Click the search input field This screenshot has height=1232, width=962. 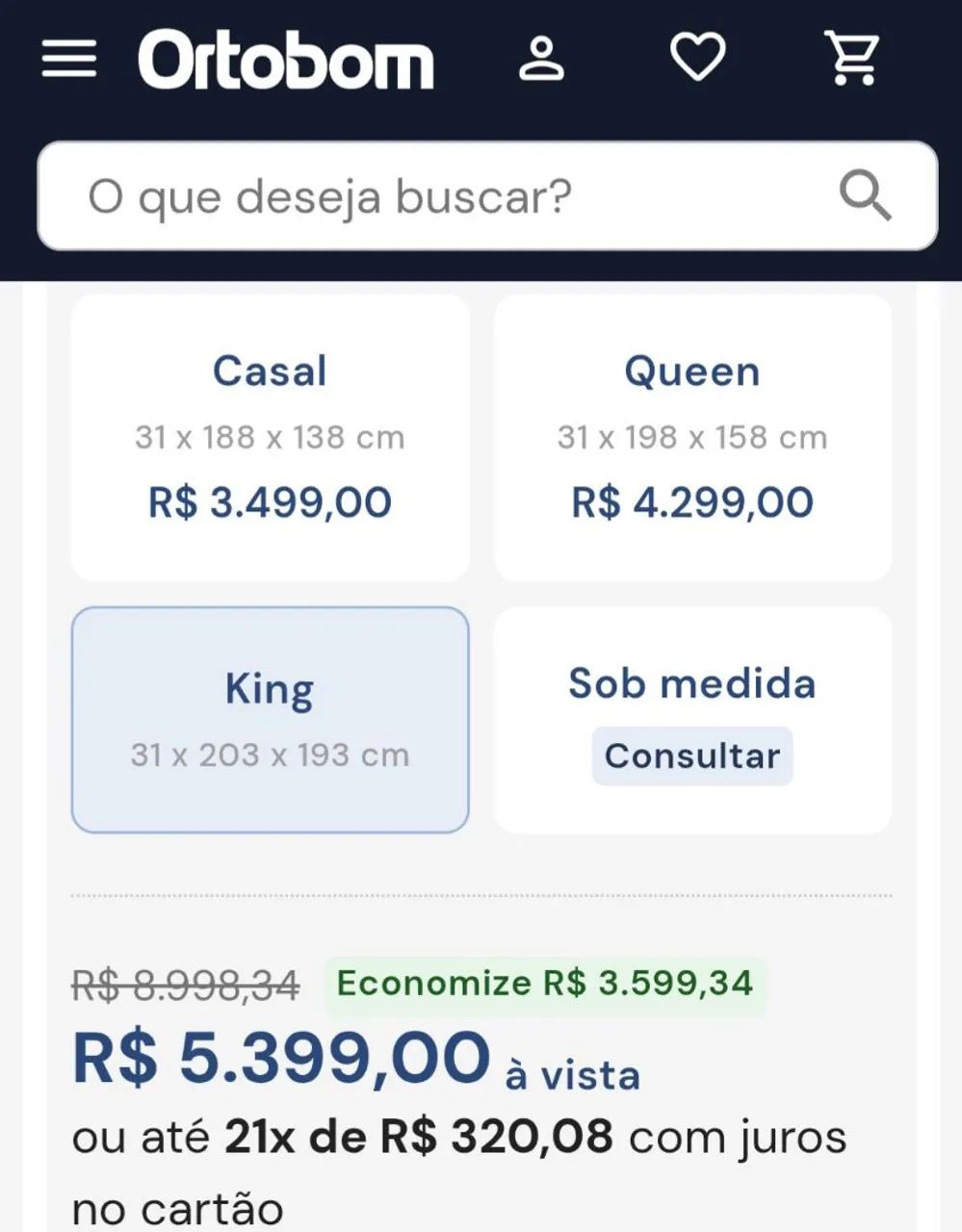click(385, 195)
